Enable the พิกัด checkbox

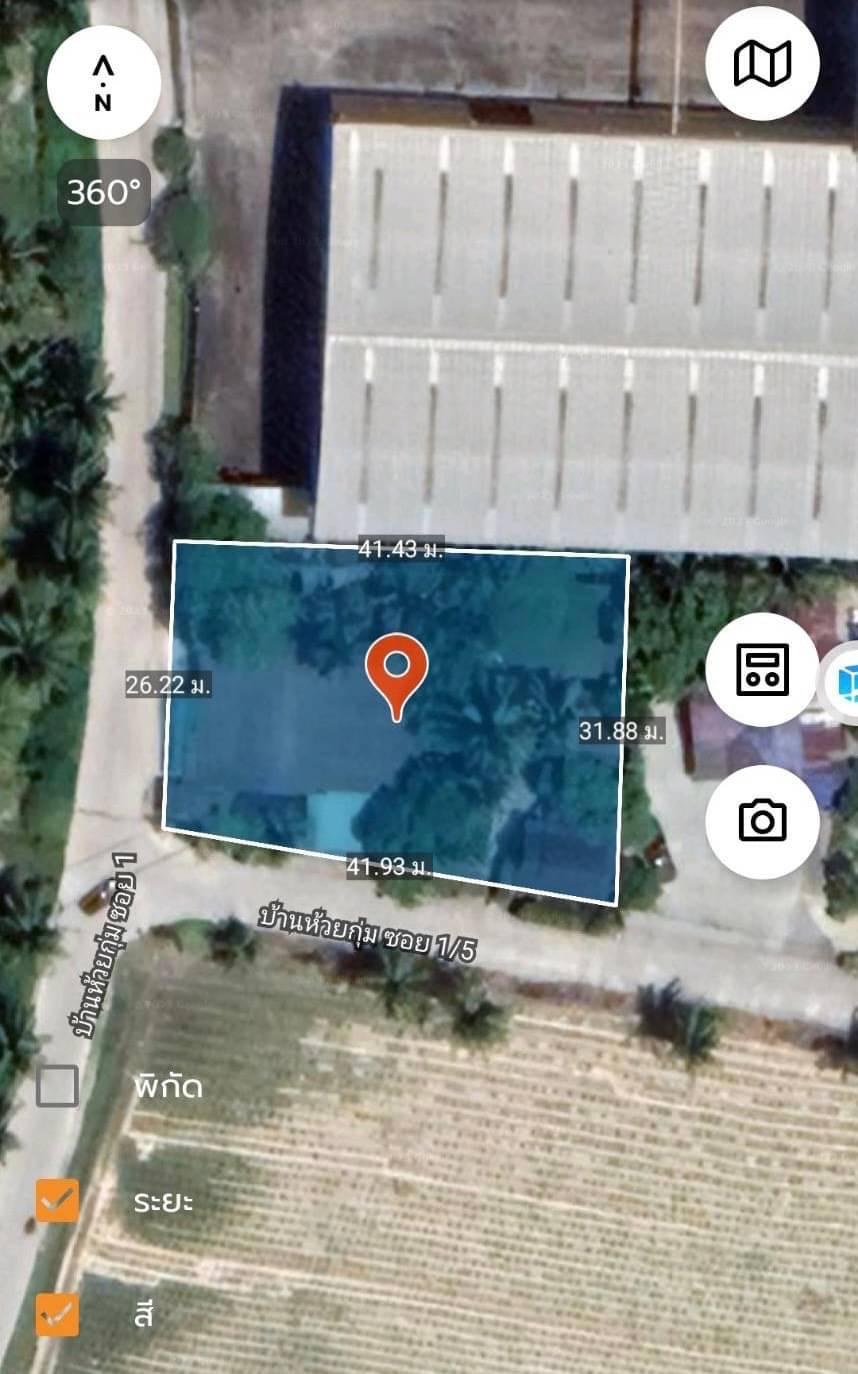(58, 1086)
